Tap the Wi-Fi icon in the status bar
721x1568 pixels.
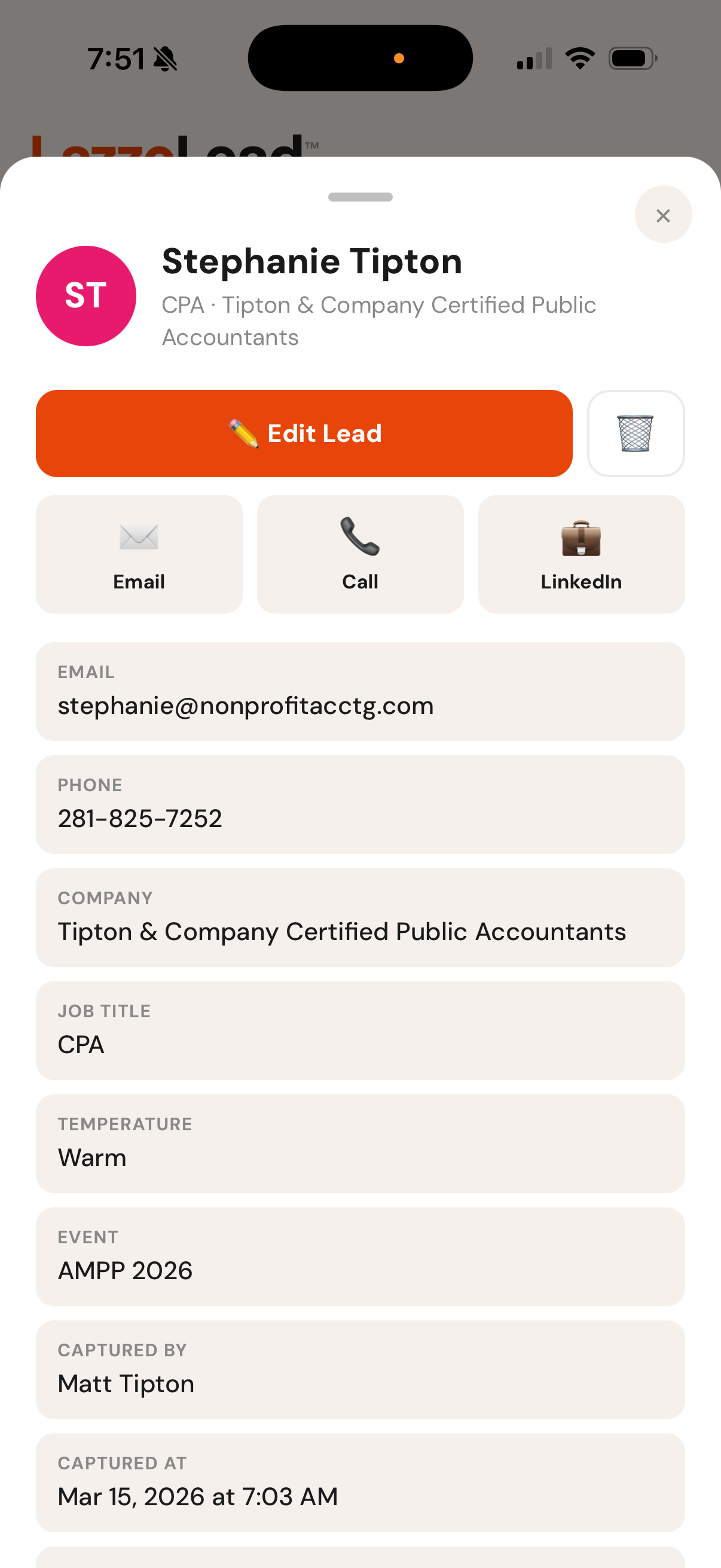coord(579,57)
